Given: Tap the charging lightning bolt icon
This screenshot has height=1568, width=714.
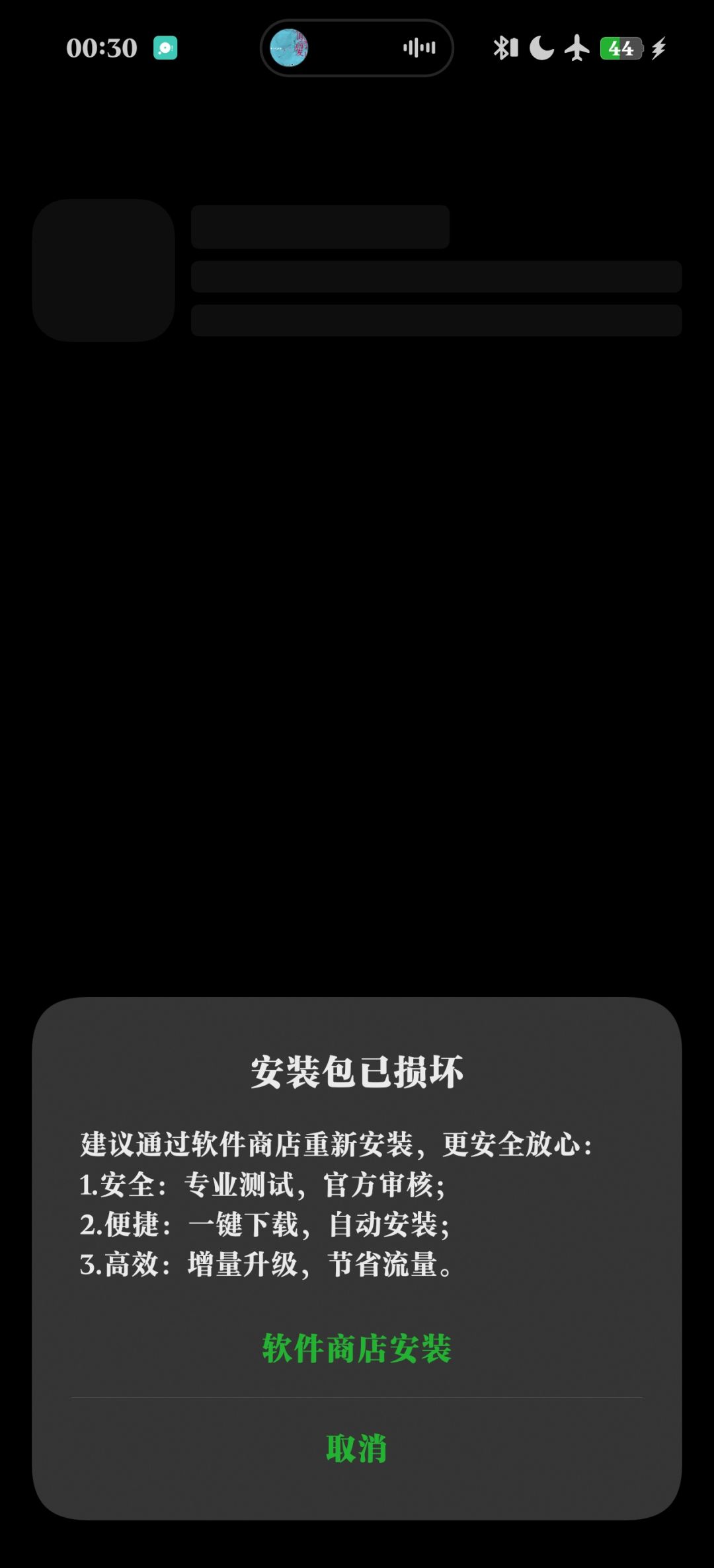Looking at the screenshot, I should 658,48.
